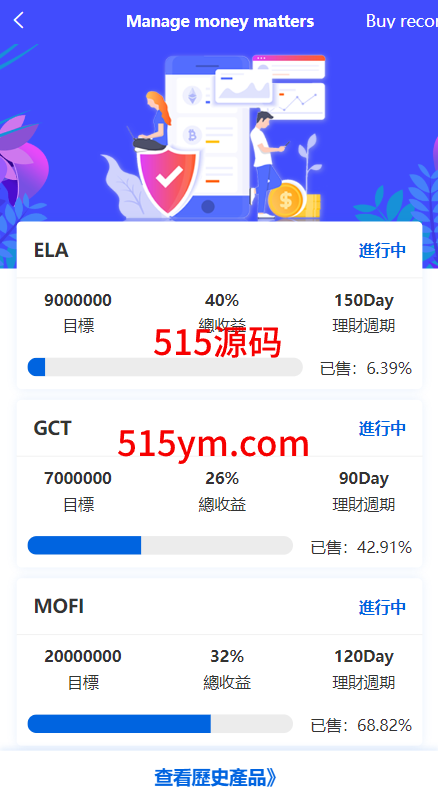Screen dimensions: 438x793
Task: Open the ELA wealth product card
Action: coord(220,305)
